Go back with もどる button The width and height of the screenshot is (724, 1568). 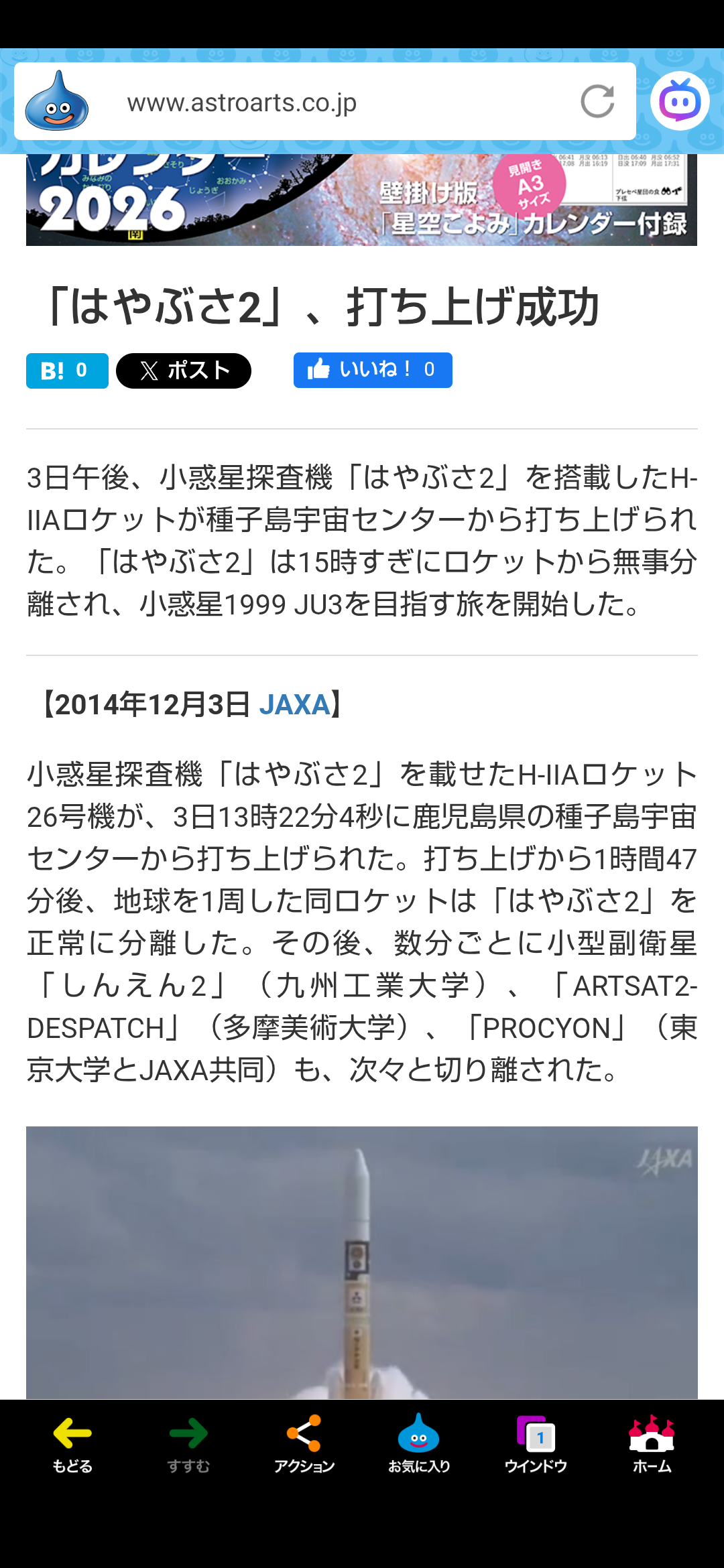point(72,1444)
